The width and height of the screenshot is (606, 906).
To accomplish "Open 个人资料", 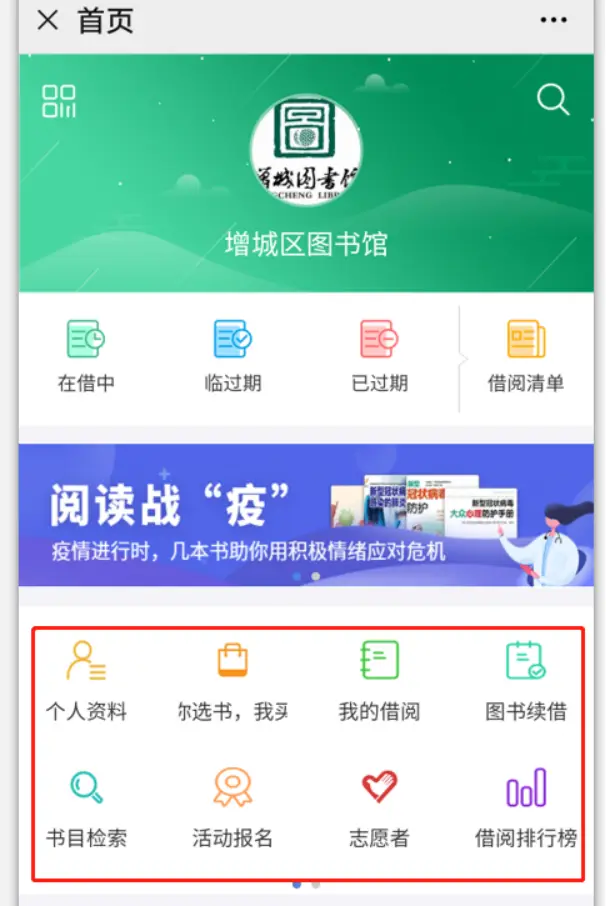I will pyautogui.click(x=86, y=680).
